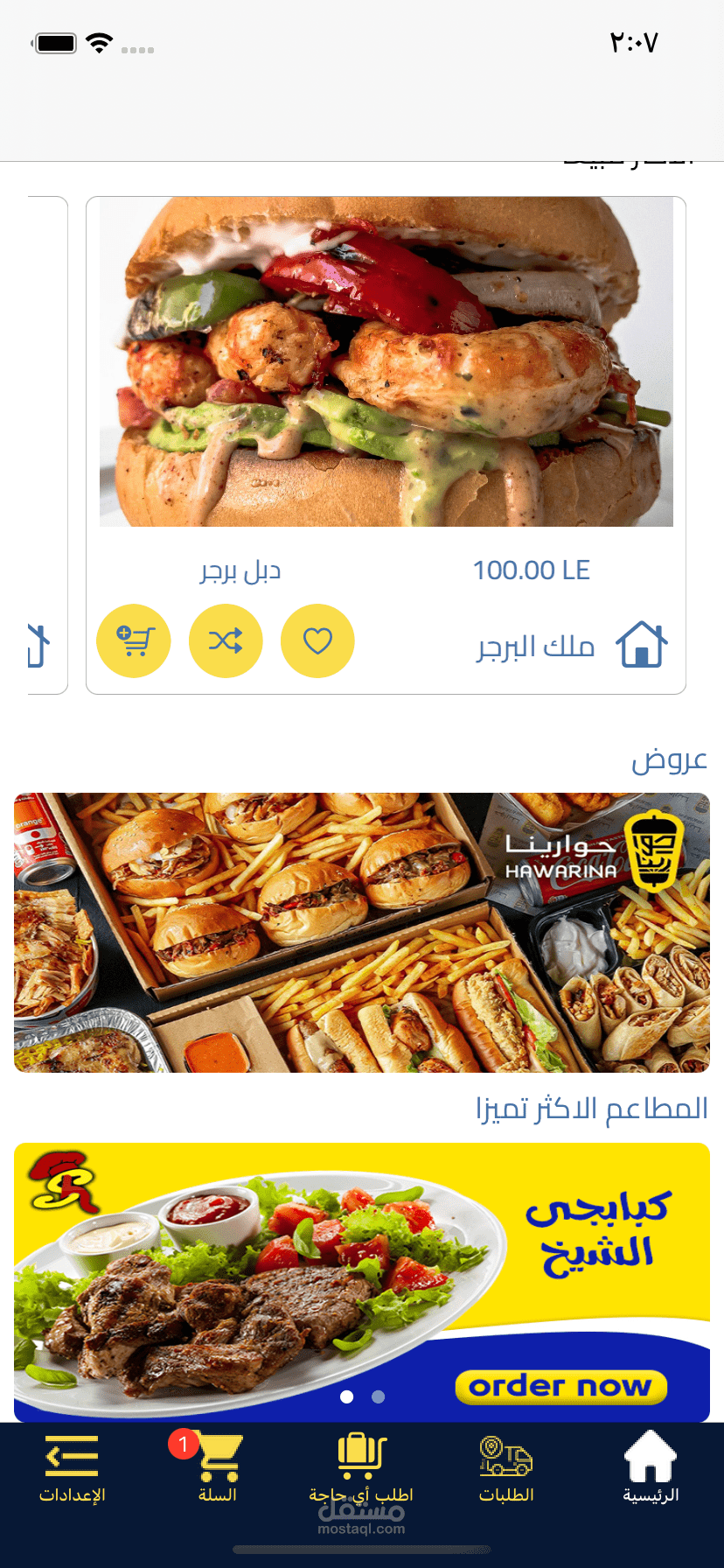Favorite دبل برجر with the heart icon
This screenshot has height=1568, width=724.
[317, 641]
